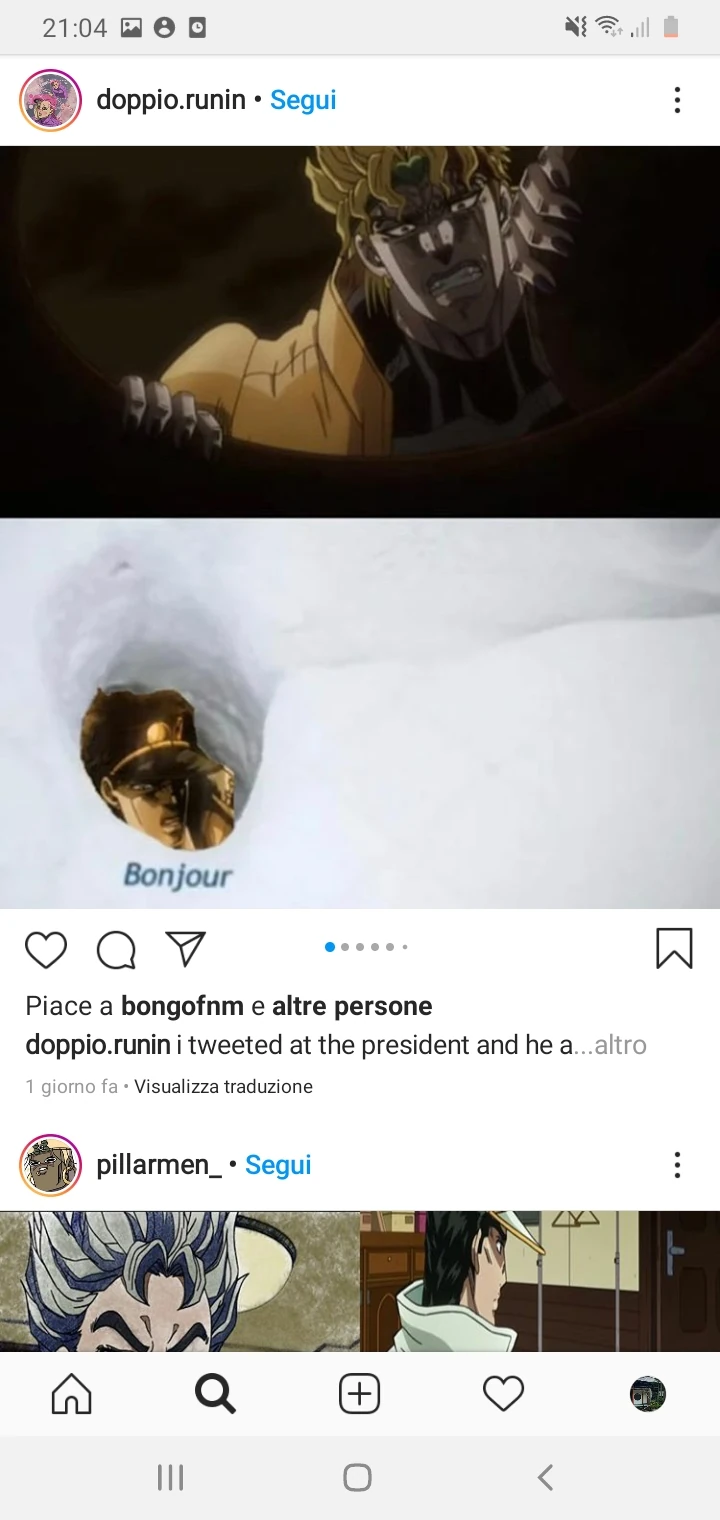Go to the Home feed tab
The width and height of the screenshot is (720, 1520).
(71, 1393)
